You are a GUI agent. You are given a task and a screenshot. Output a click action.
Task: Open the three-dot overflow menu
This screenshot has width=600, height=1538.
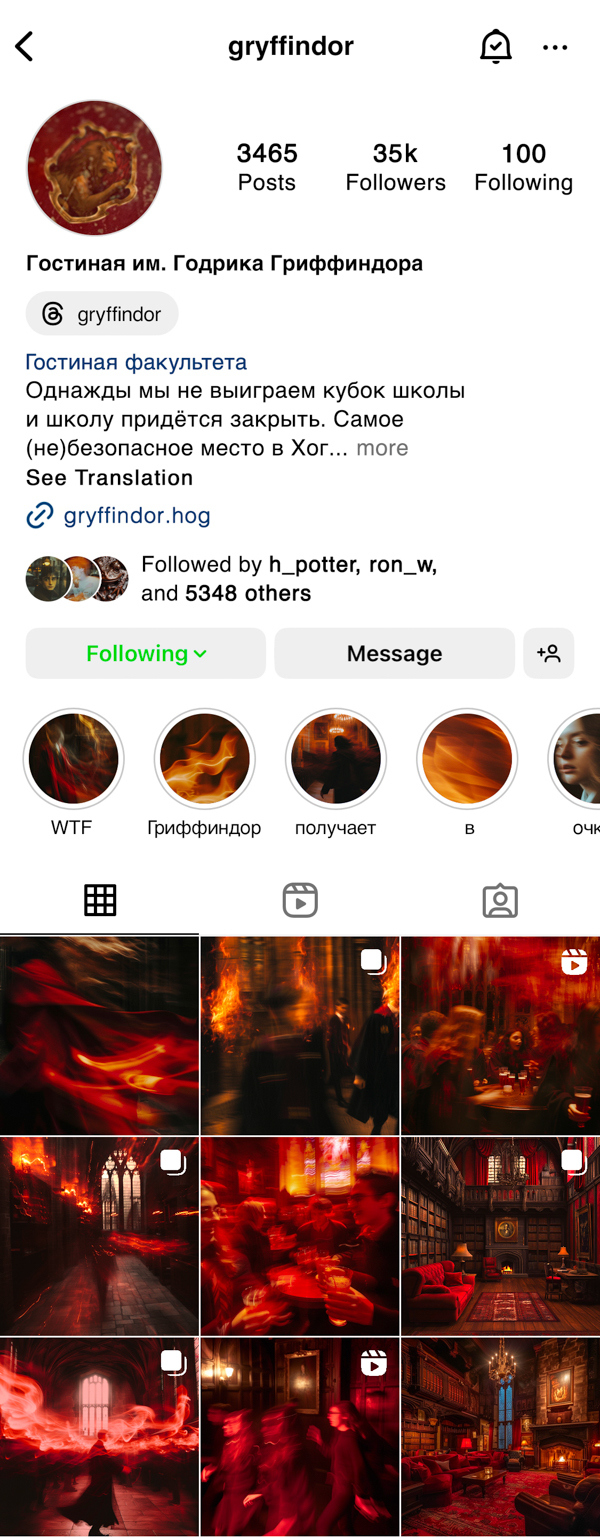(x=555, y=47)
